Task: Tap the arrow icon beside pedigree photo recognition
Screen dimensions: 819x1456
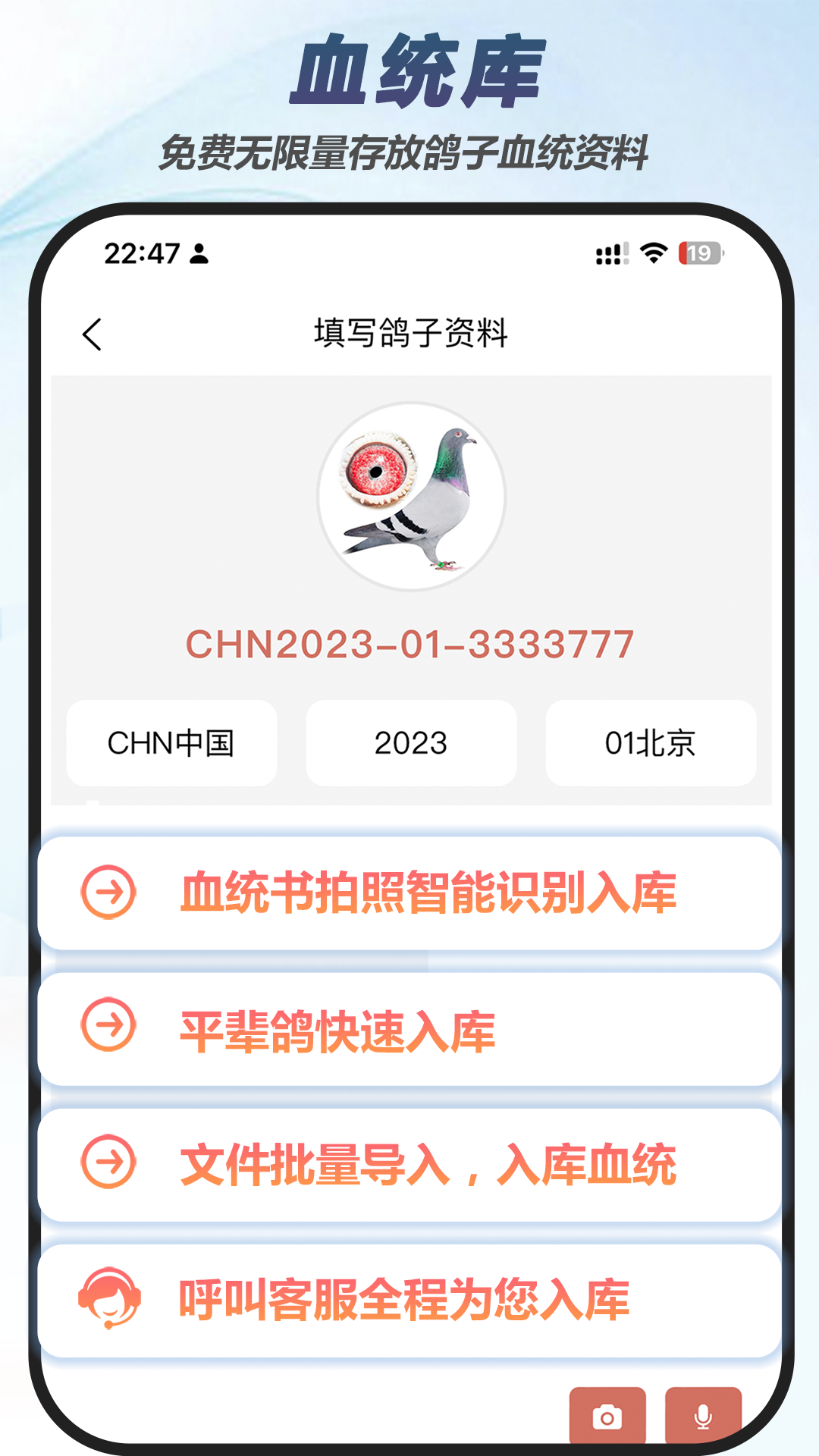Action: point(108,891)
